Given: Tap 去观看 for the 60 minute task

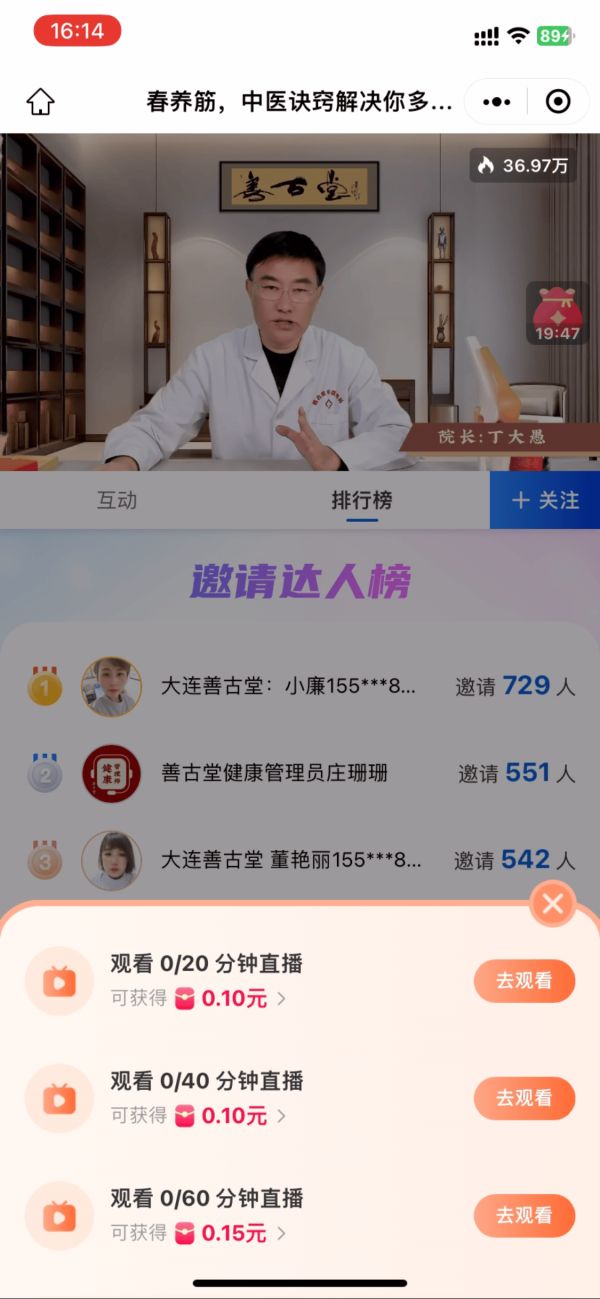Looking at the screenshot, I should [524, 1215].
